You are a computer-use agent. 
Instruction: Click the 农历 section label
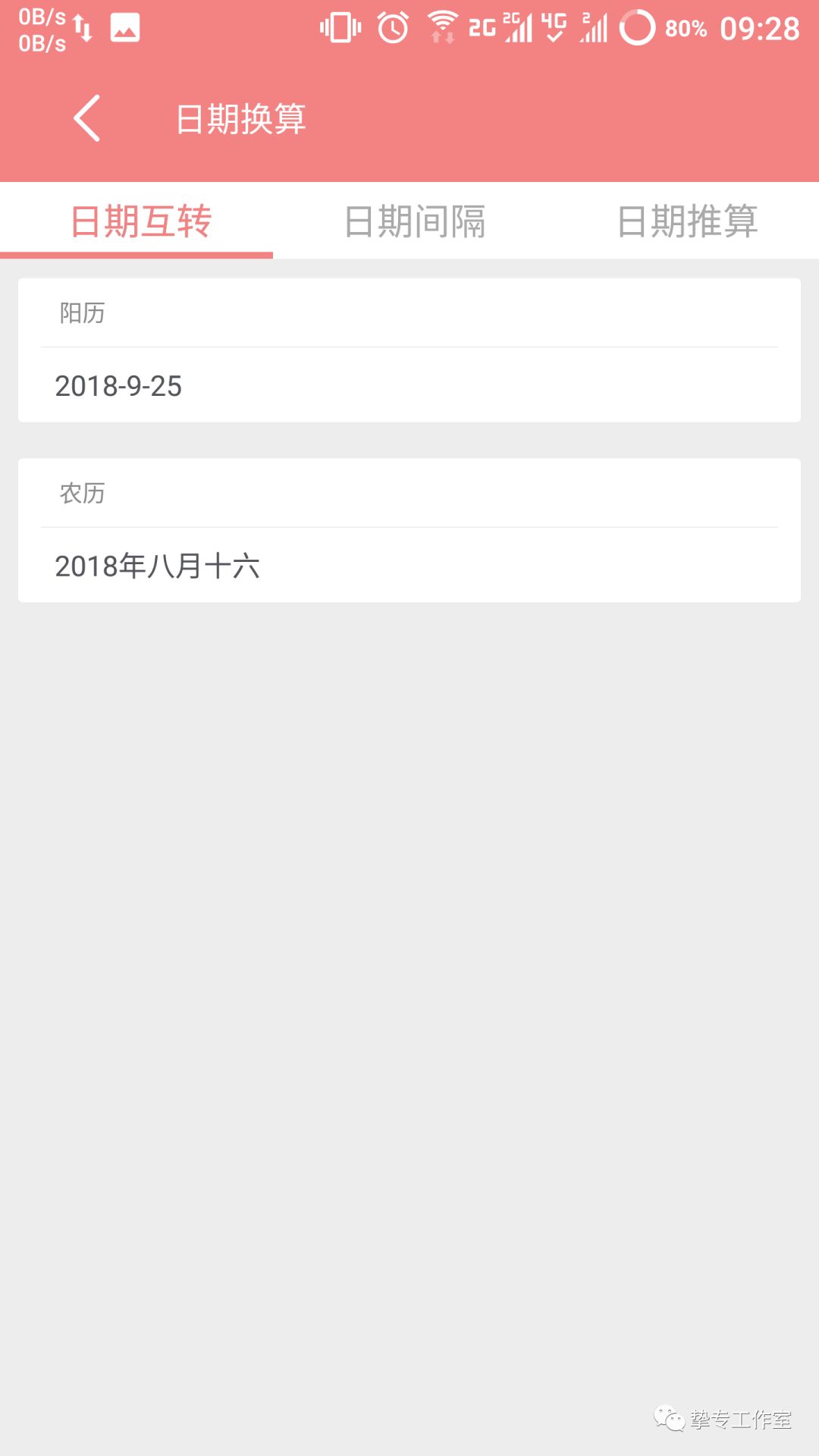(x=82, y=494)
